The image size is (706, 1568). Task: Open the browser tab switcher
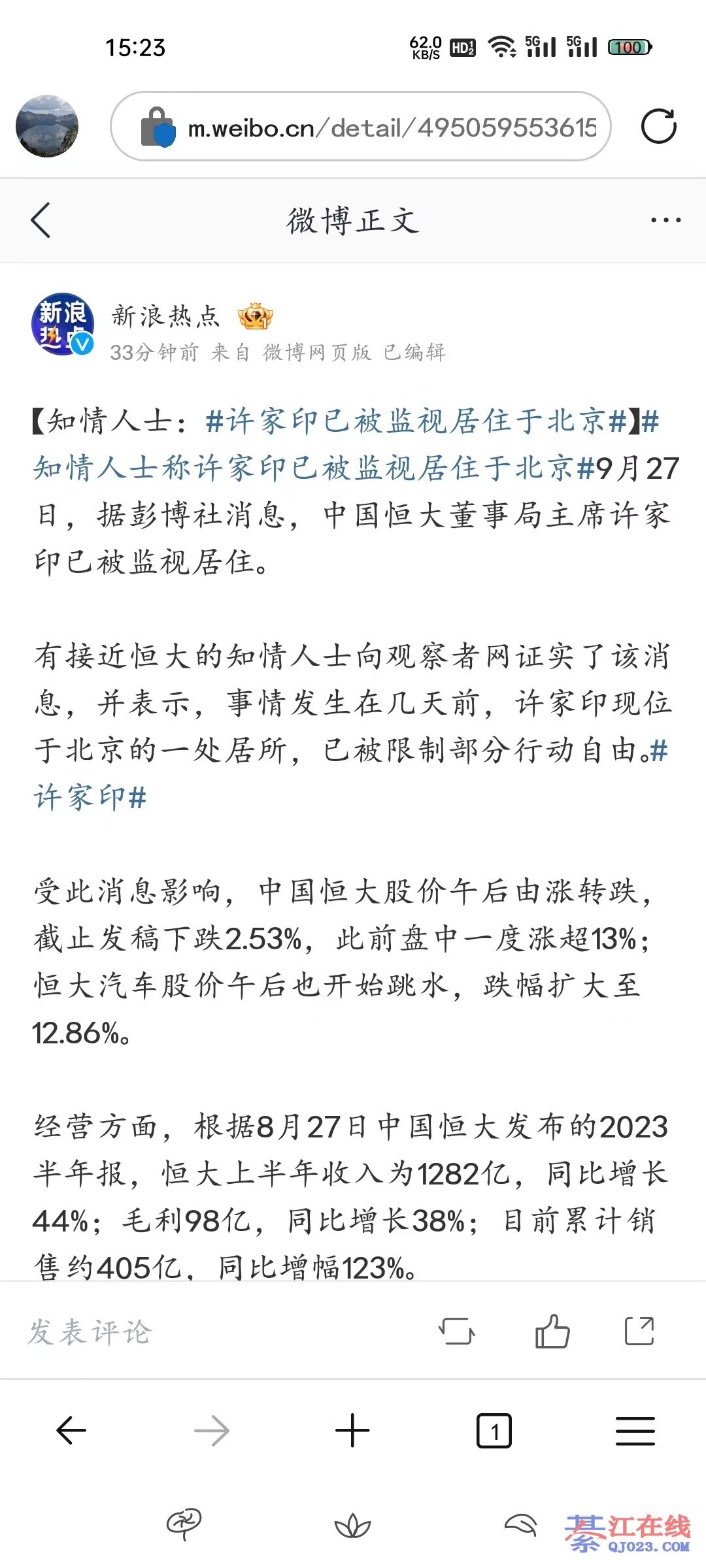click(x=494, y=1431)
